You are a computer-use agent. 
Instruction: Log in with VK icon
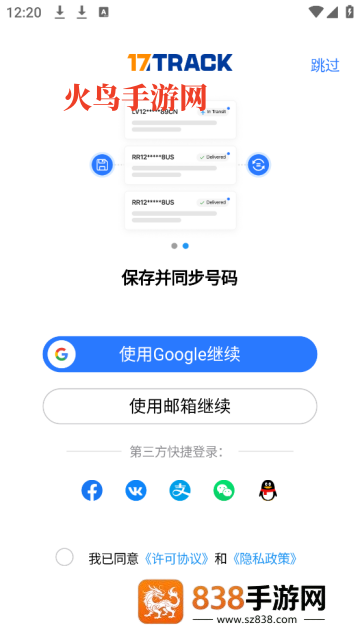coord(136,490)
